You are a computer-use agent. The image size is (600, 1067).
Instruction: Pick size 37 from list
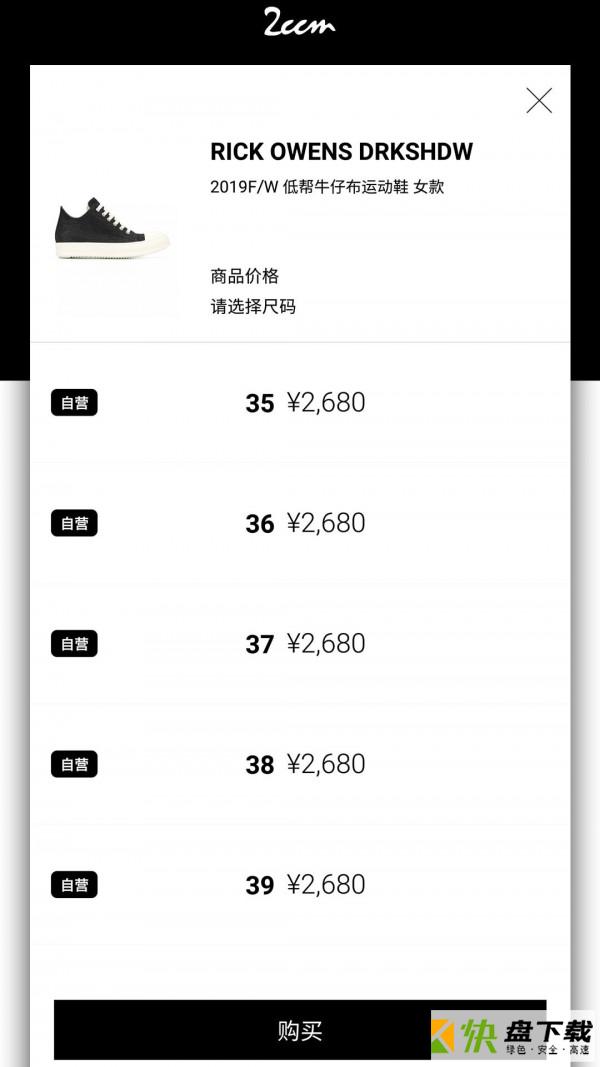tap(304, 644)
